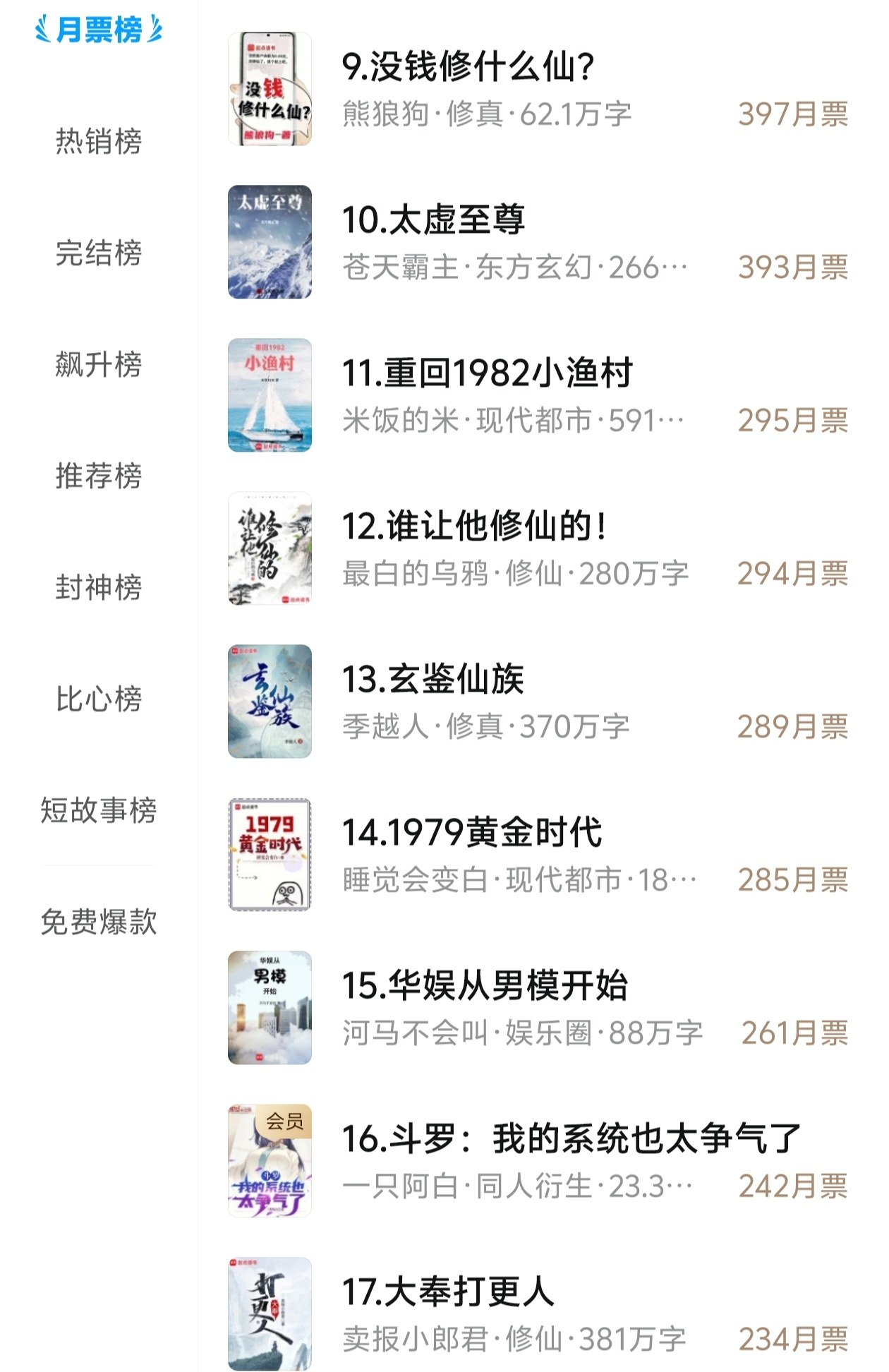Open book 重回1982小渔村

pyautogui.click(x=487, y=373)
